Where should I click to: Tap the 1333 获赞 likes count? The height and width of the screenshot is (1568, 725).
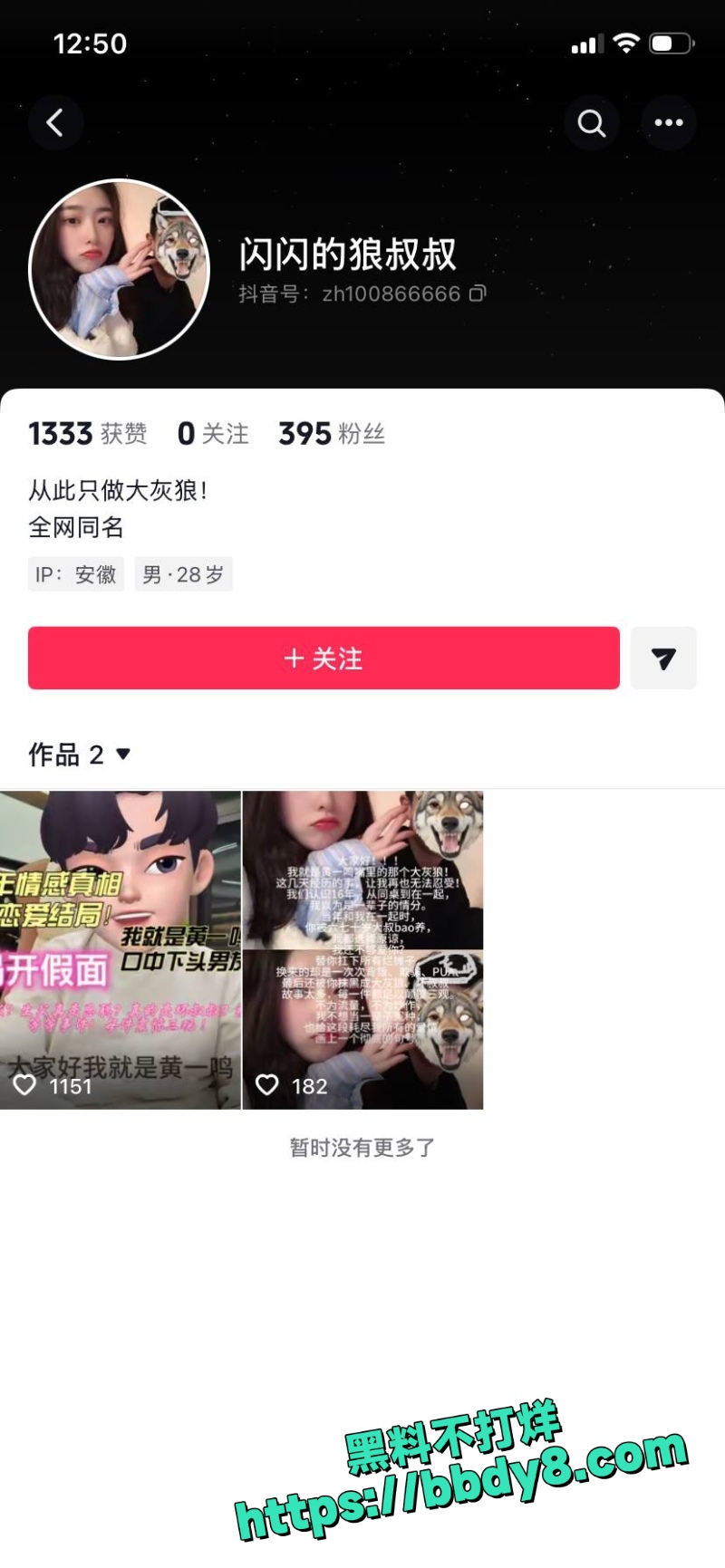click(x=87, y=434)
